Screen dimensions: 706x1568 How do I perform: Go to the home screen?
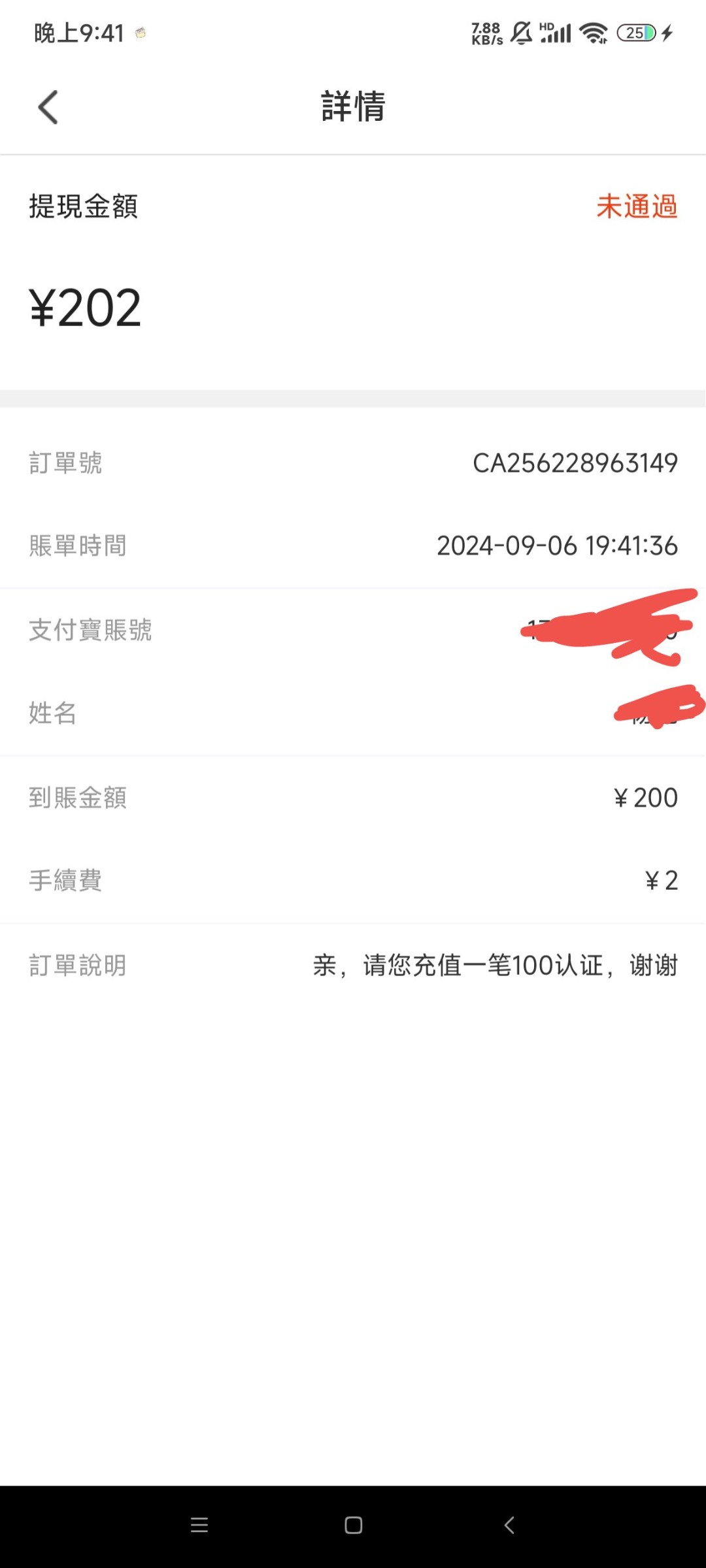click(353, 1525)
